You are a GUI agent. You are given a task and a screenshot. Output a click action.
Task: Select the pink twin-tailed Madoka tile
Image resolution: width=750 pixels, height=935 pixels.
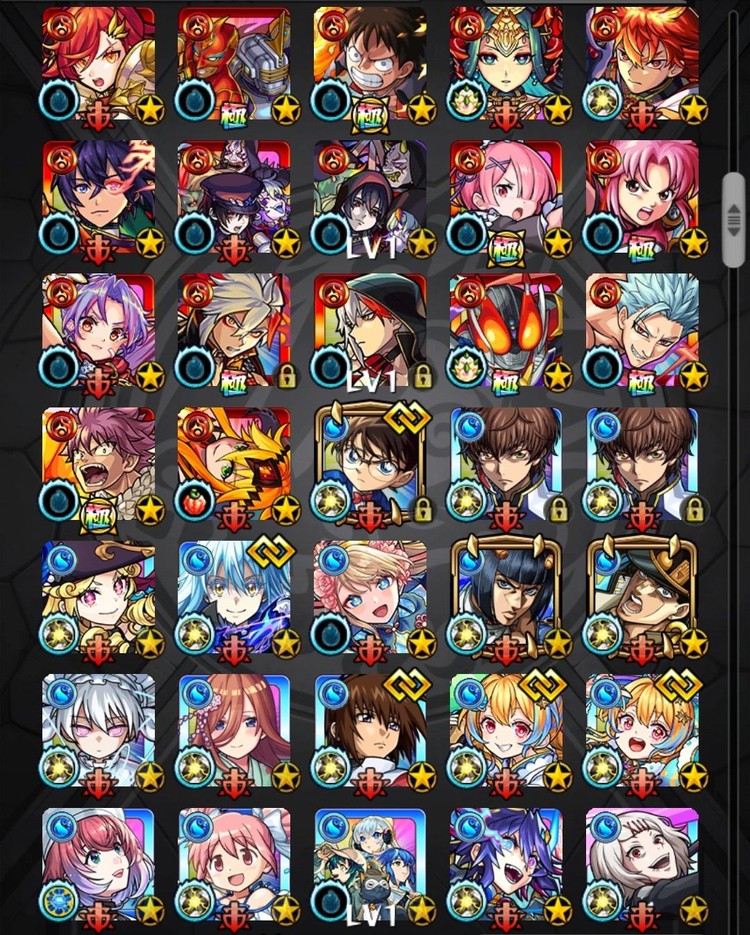(234, 866)
